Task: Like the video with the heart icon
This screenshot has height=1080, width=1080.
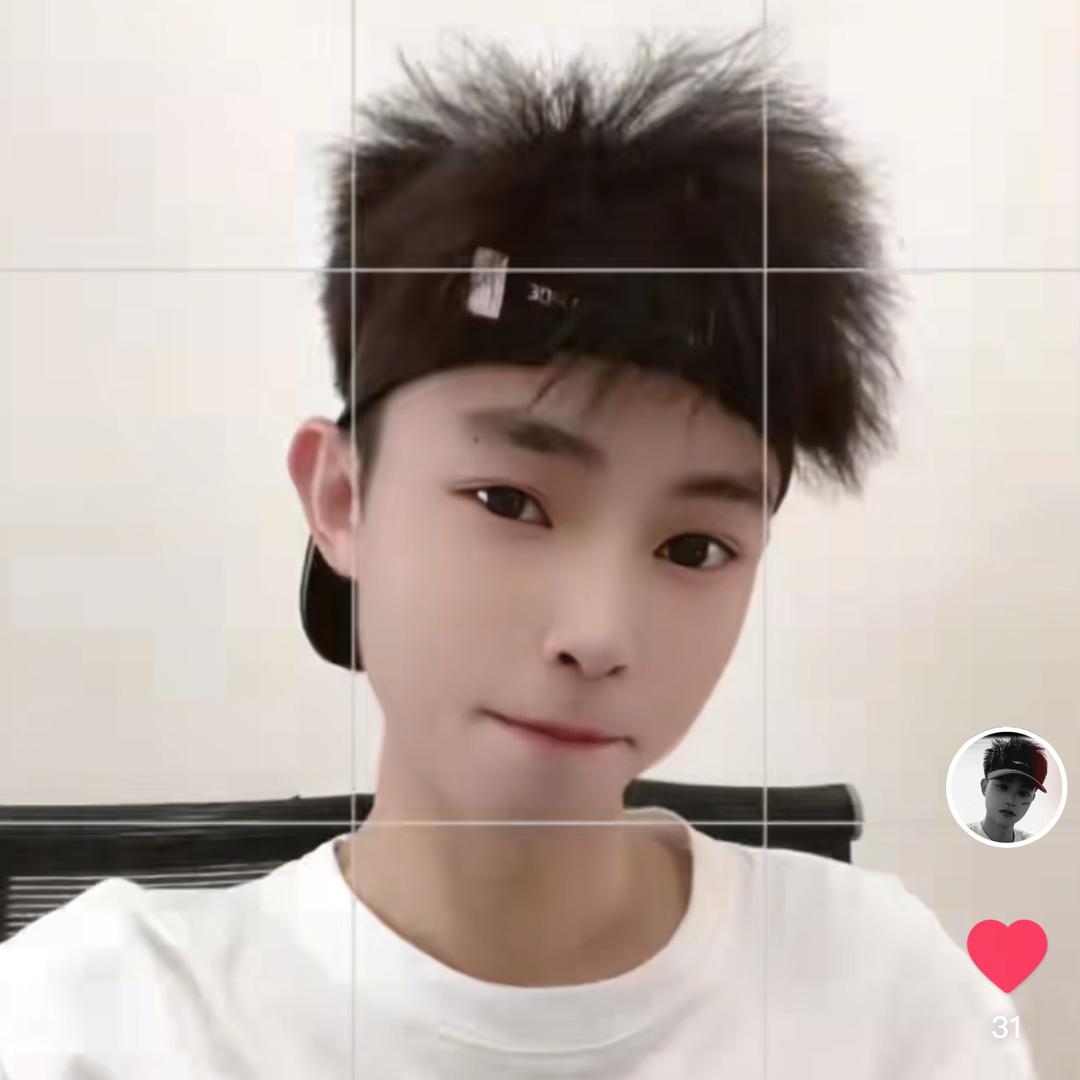Action: click(1006, 955)
